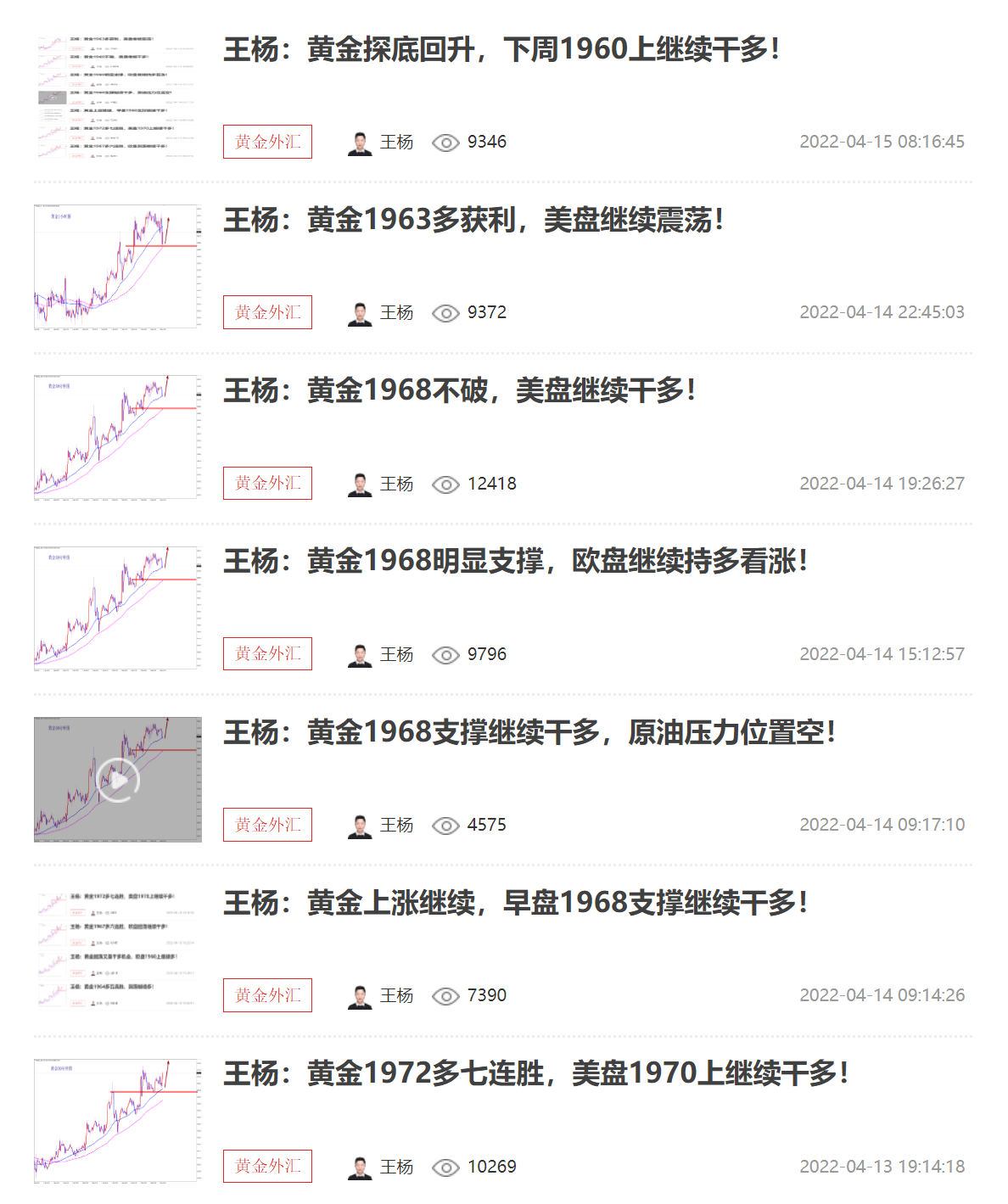The image size is (1008, 1204).
Task: Open article 黄金1963多获利，美盘继续震荡
Action: click(x=473, y=221)
